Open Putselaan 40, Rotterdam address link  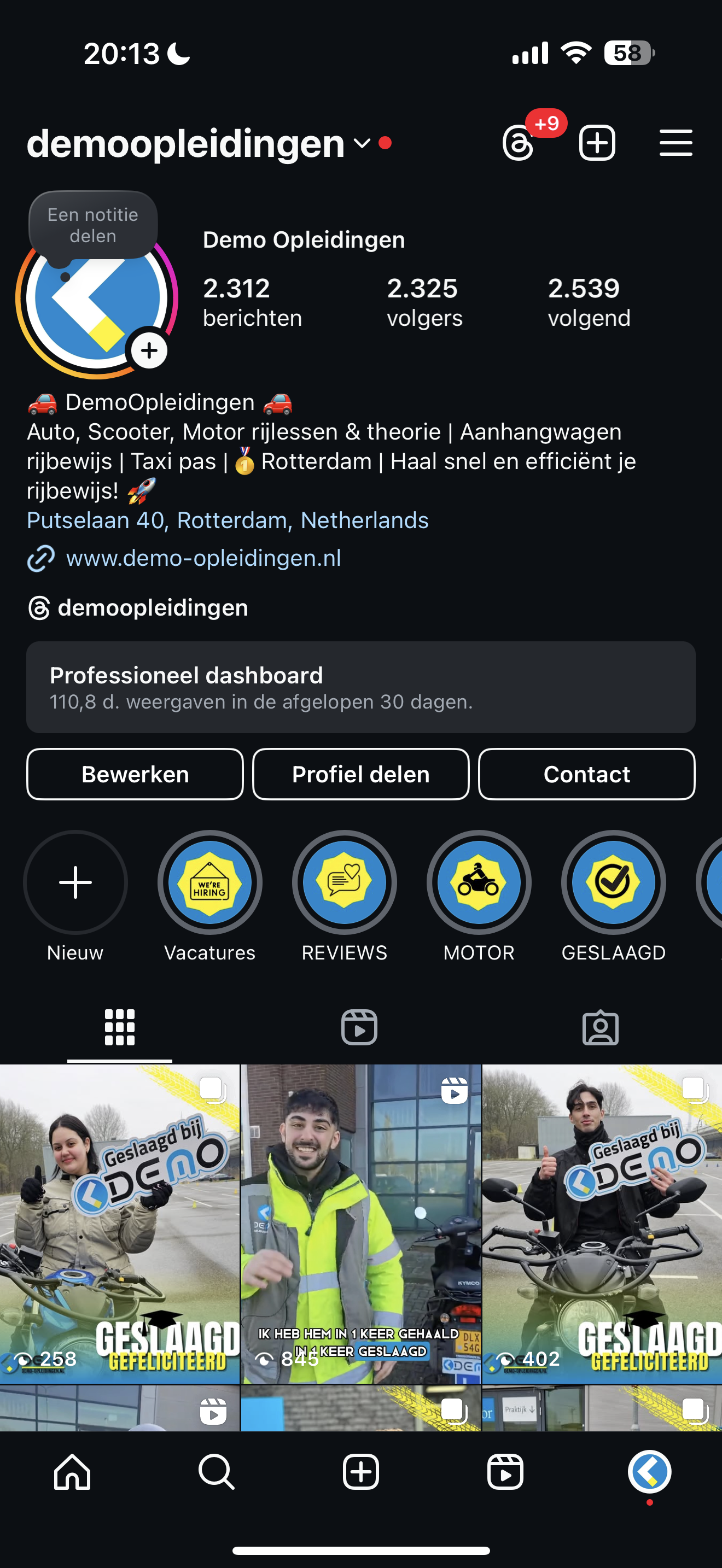coord(228,520)
